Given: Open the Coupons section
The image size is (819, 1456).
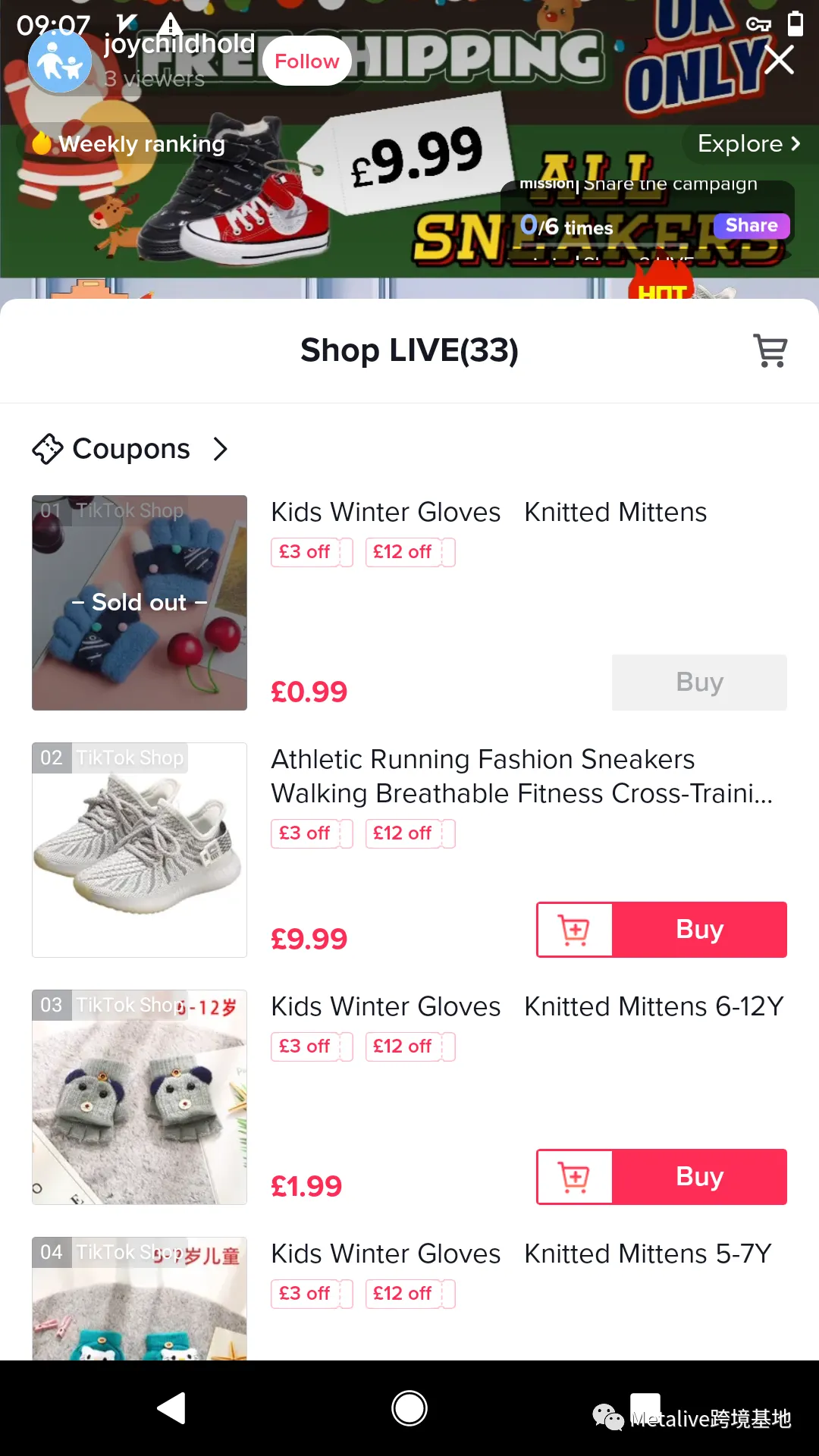Looking at the screenshot, I should [130, 449].
